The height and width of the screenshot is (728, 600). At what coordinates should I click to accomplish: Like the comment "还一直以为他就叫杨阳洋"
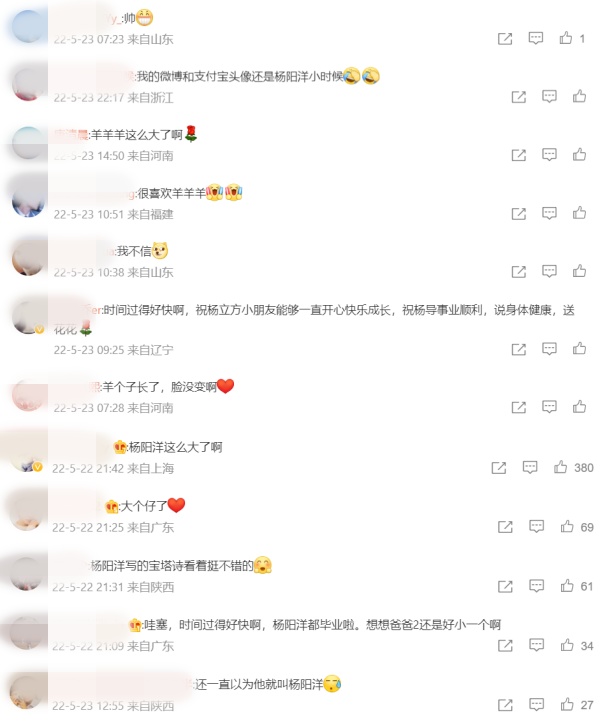click(566, 706)
